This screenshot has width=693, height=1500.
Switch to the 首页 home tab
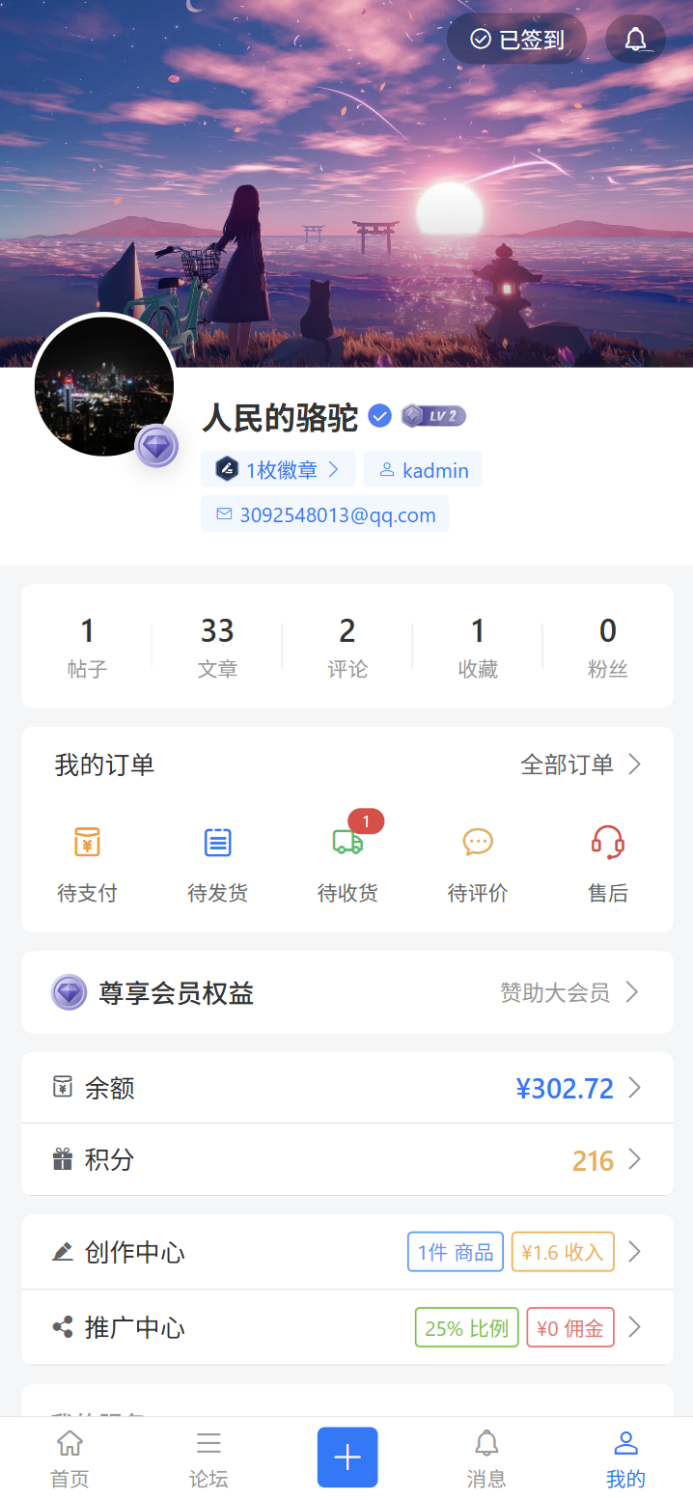tap(70, 1459)
